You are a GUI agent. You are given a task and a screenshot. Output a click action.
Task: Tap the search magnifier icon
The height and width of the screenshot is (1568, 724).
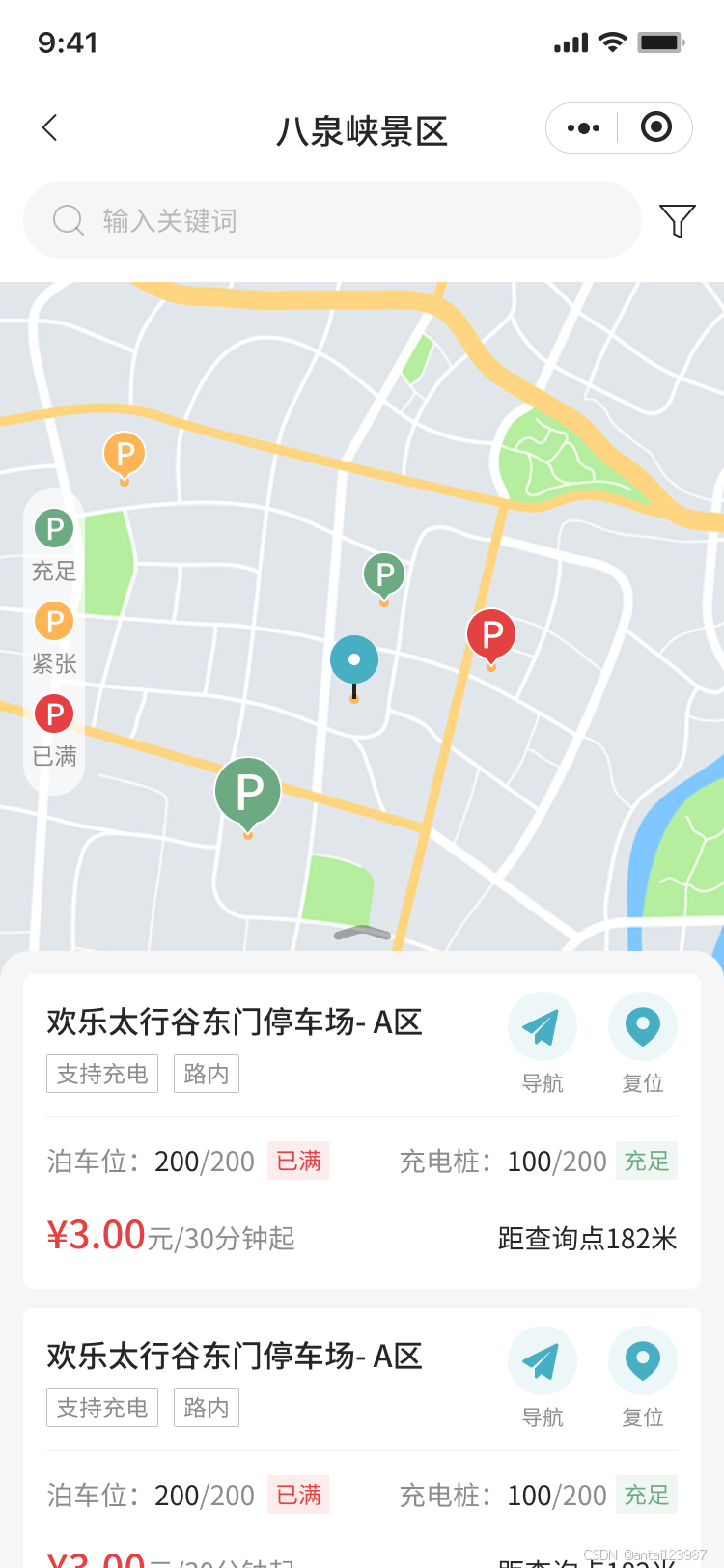68,220
